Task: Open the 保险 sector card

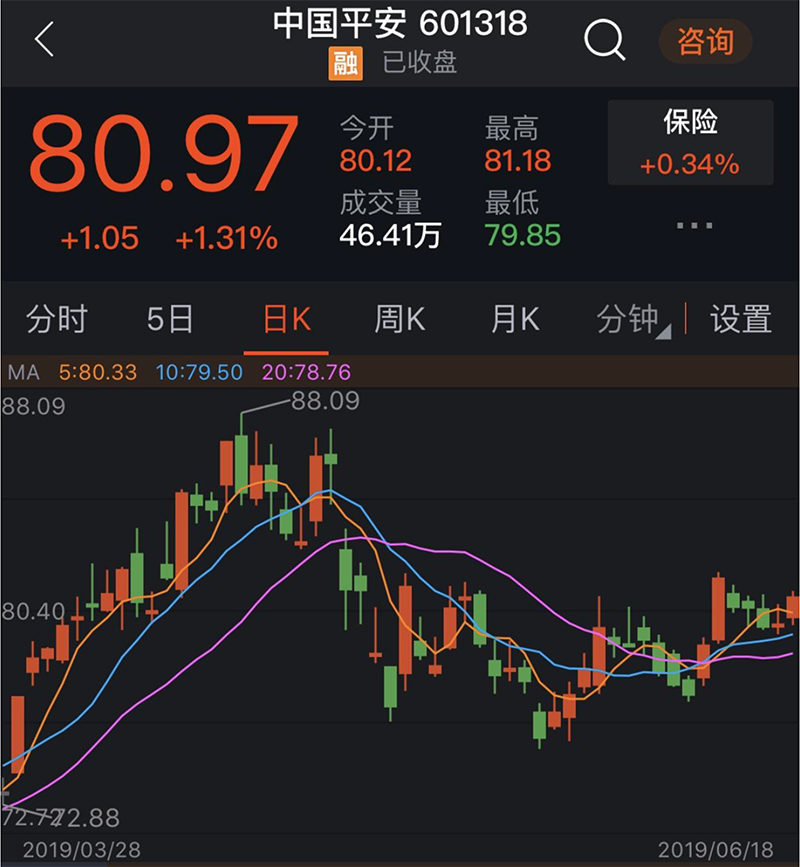Action: (690, 142)
